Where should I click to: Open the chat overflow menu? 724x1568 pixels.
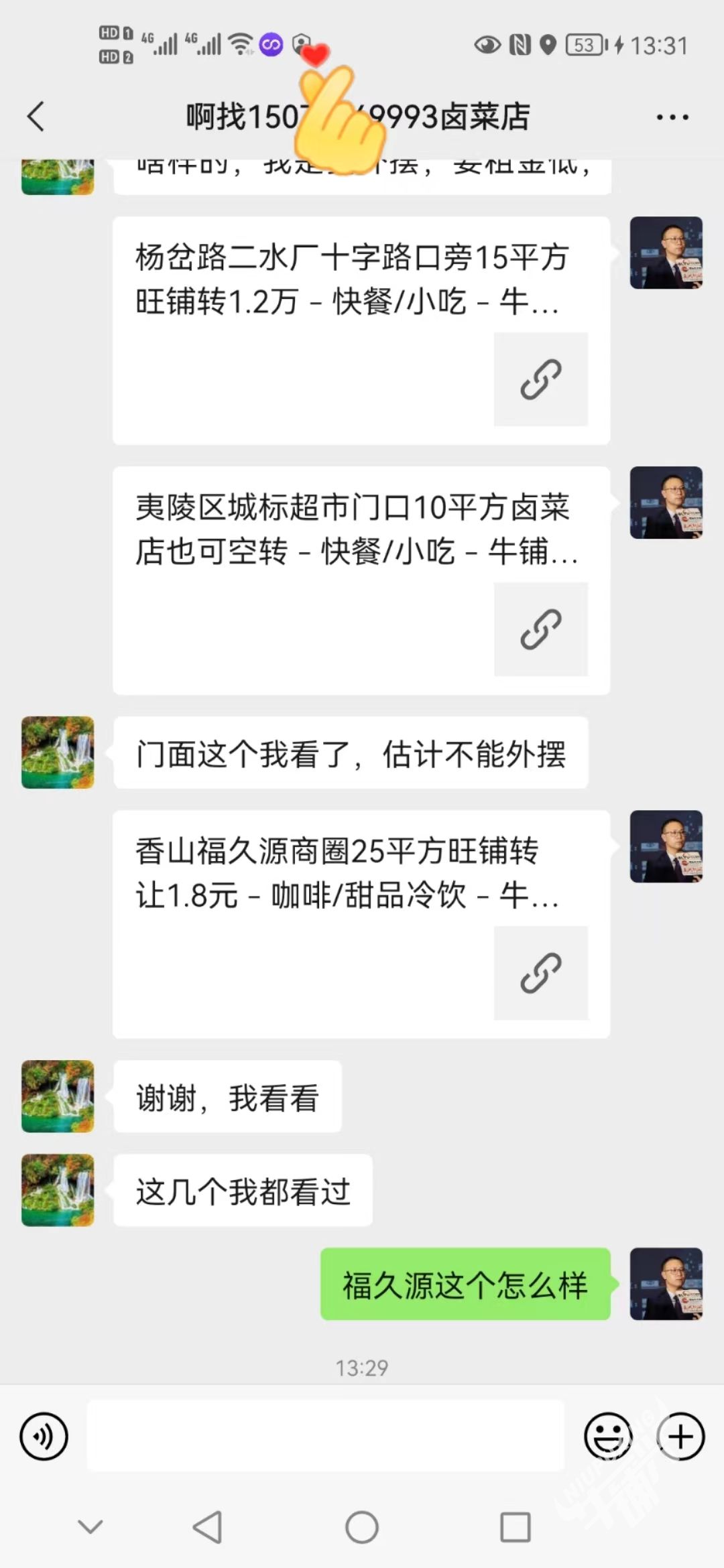672,117
